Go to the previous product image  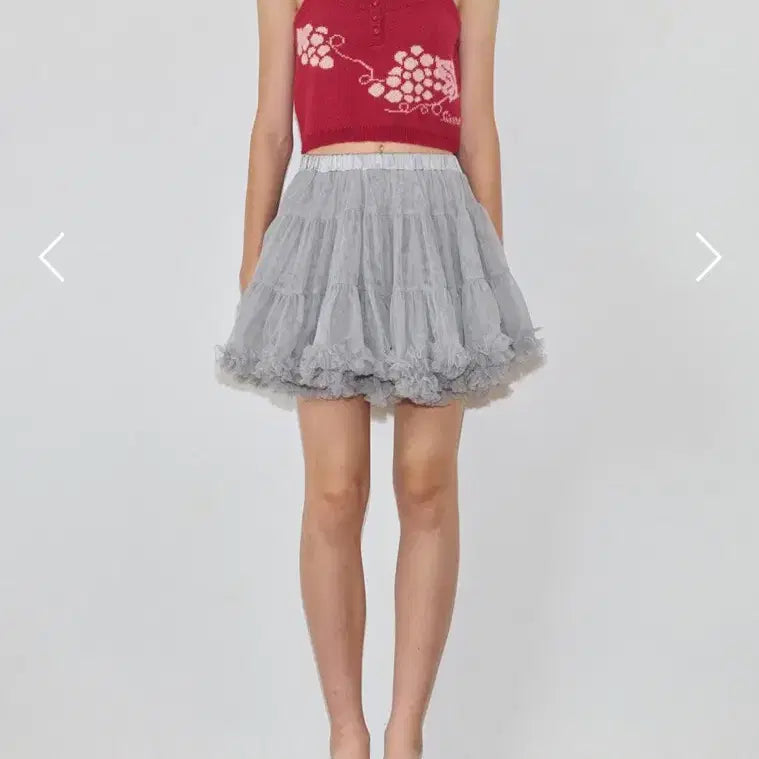pos(52,257)
